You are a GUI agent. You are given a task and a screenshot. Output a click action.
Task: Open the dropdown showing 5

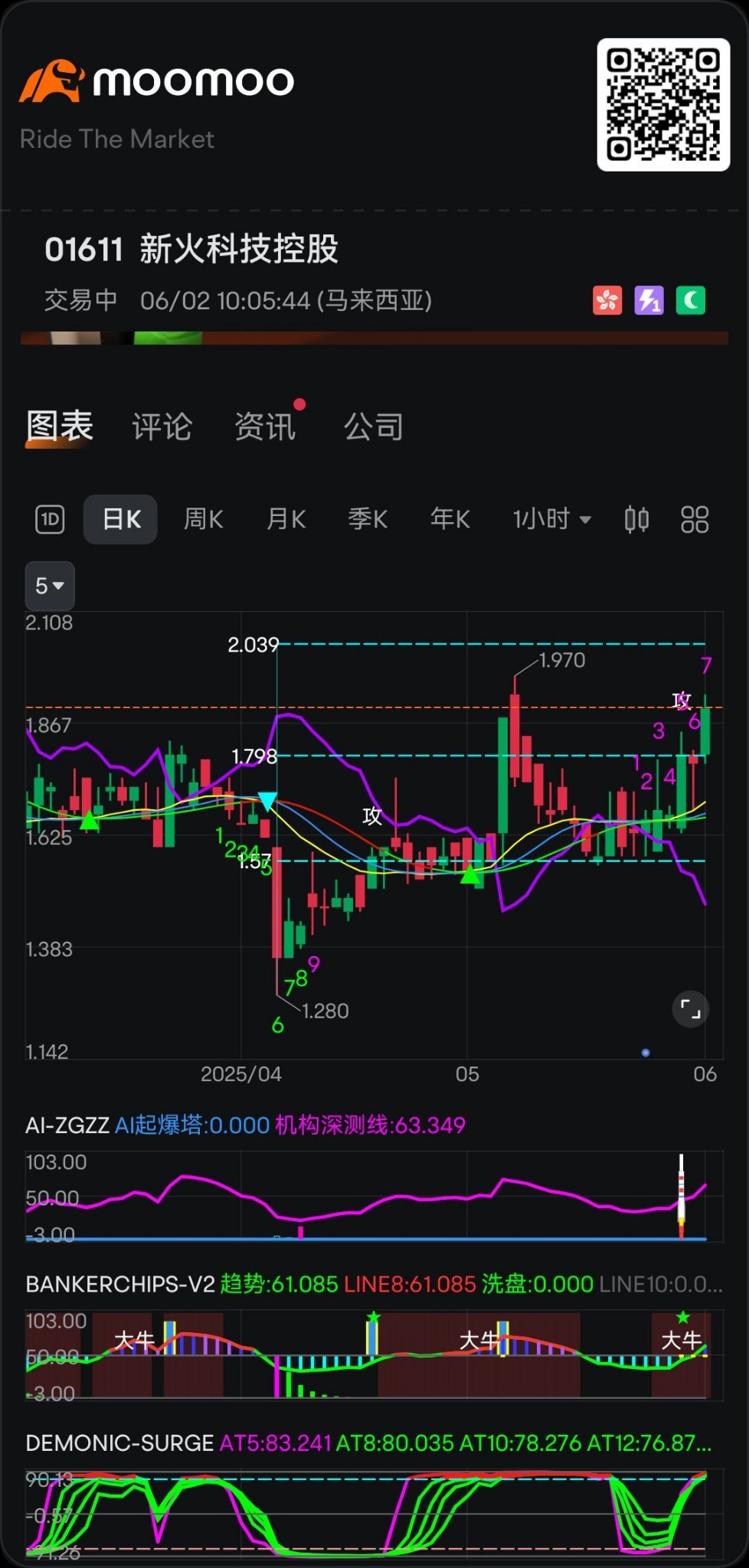(x=50, y=586)
